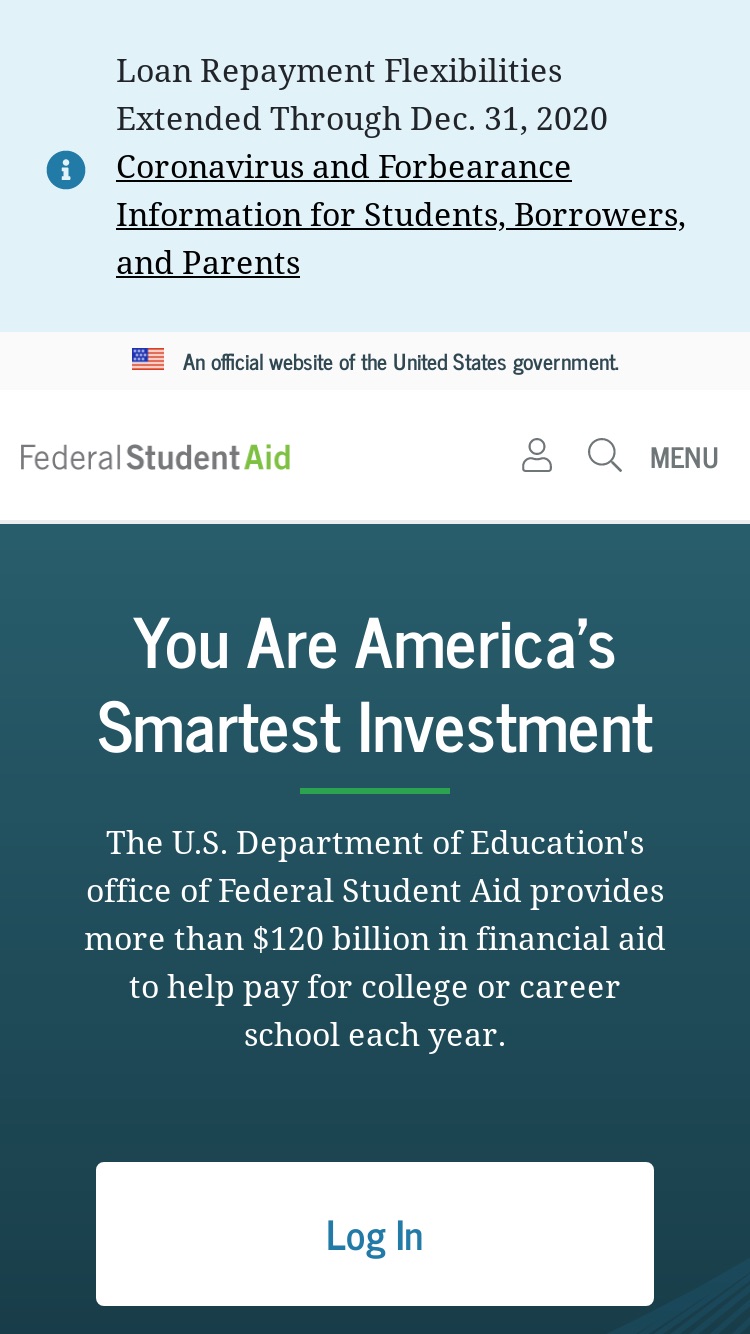Open the user account icon
Viewport: 750px width, 1334px height.
[537, 456]
